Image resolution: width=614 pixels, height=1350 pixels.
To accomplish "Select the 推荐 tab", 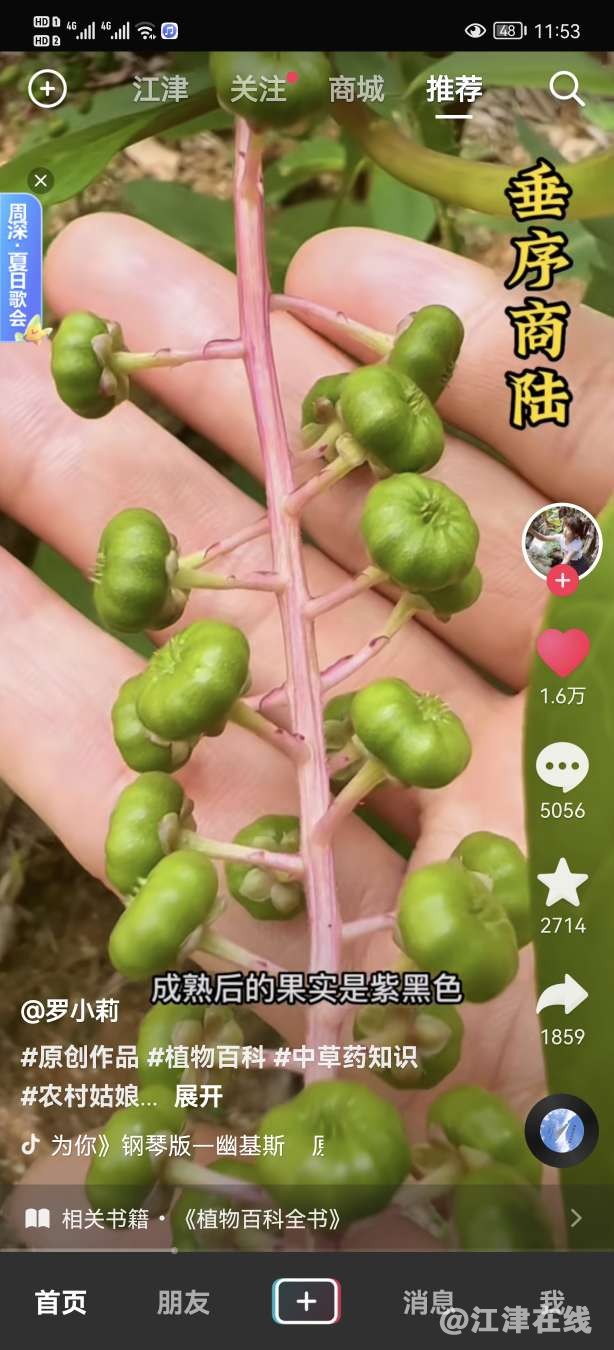I will coord(454,90).
